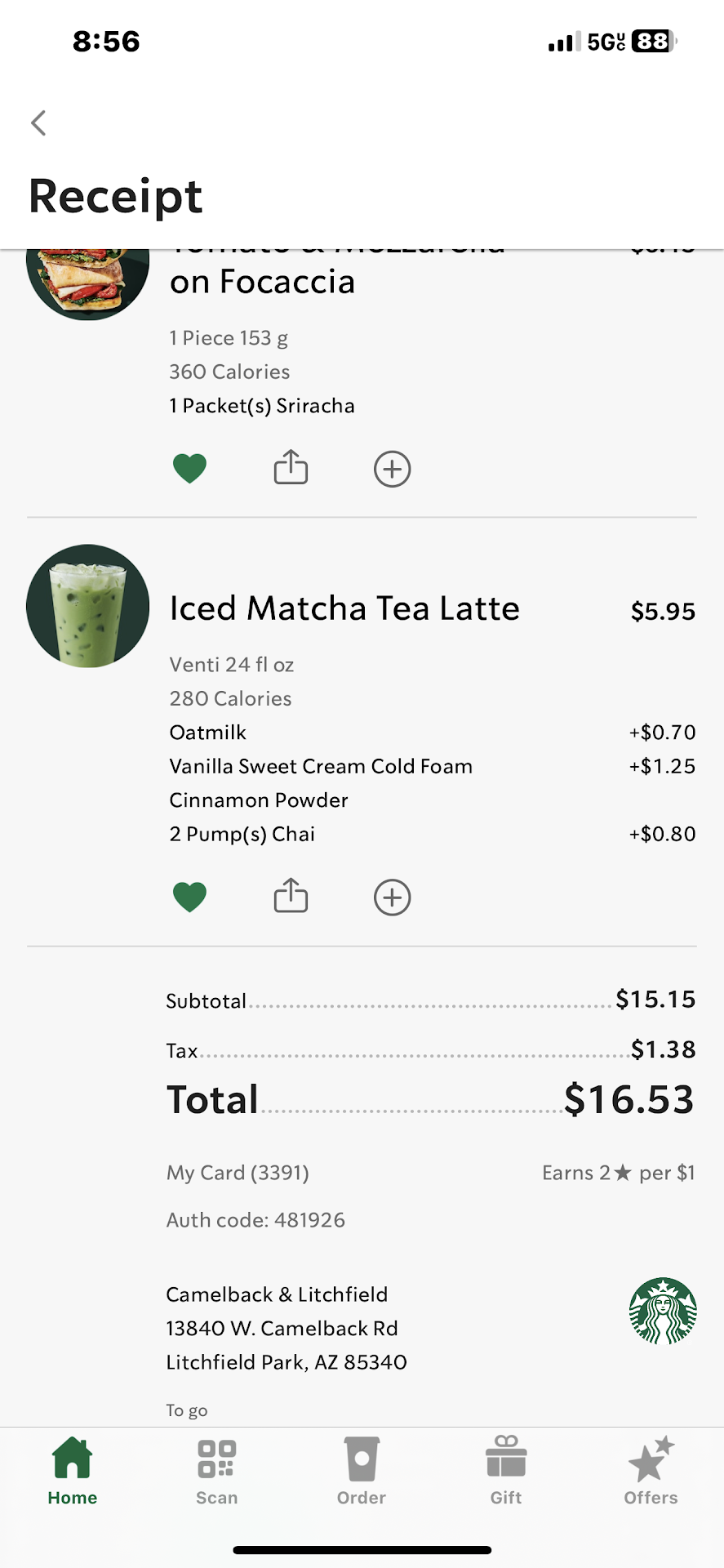Switch to the Home tab
The width and height of the screenshot is (724, 1568).
click(x=73, y=1472)
